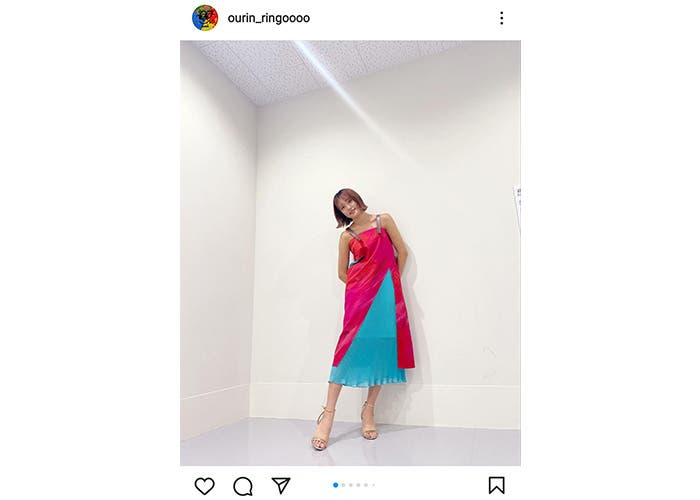The height and width of the screenshot is (500, 700).
Task: Open the post photo
Action: pyautogui.click(x=350, y=253)
